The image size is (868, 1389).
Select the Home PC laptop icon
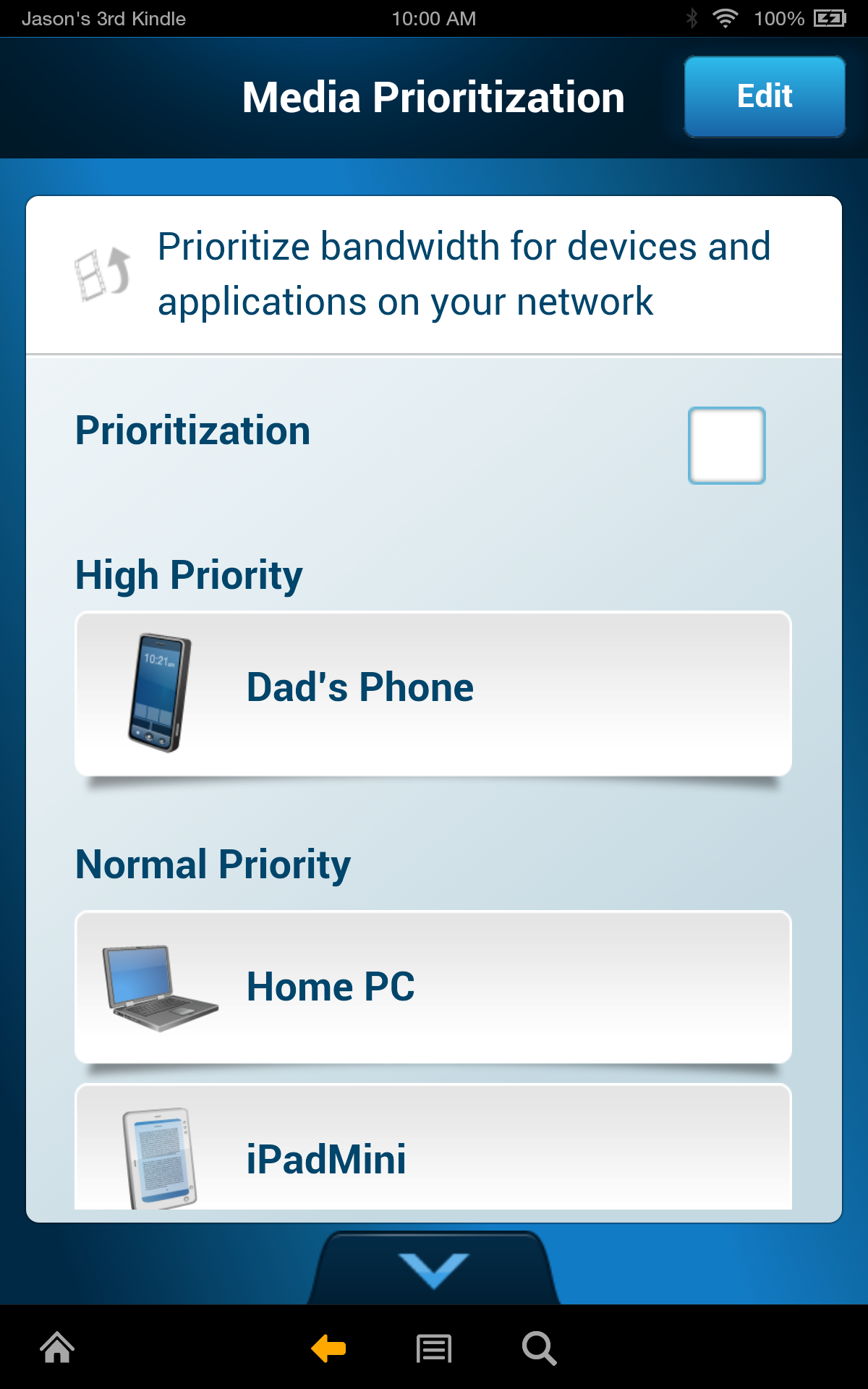[159, 986]
